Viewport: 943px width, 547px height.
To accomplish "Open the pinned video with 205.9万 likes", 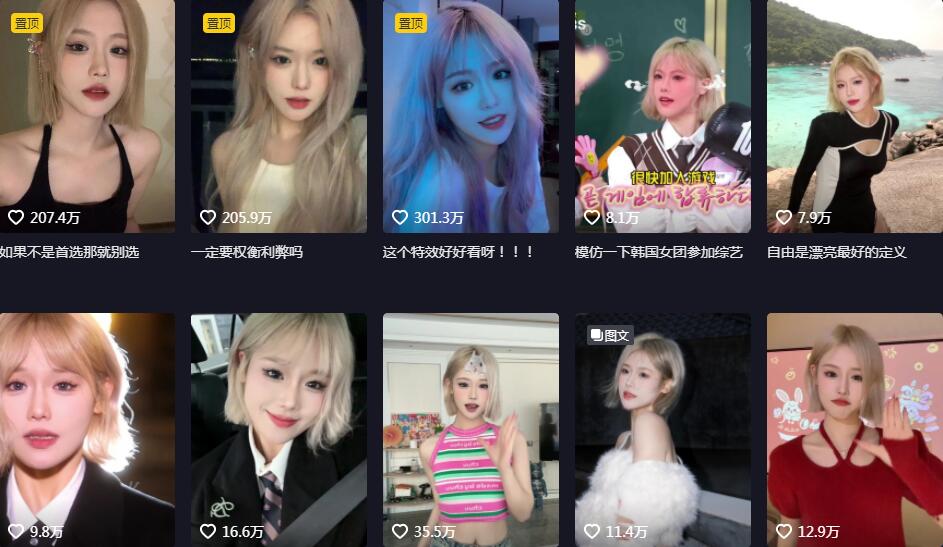I will pyautogui.click(x=278, y=115).
